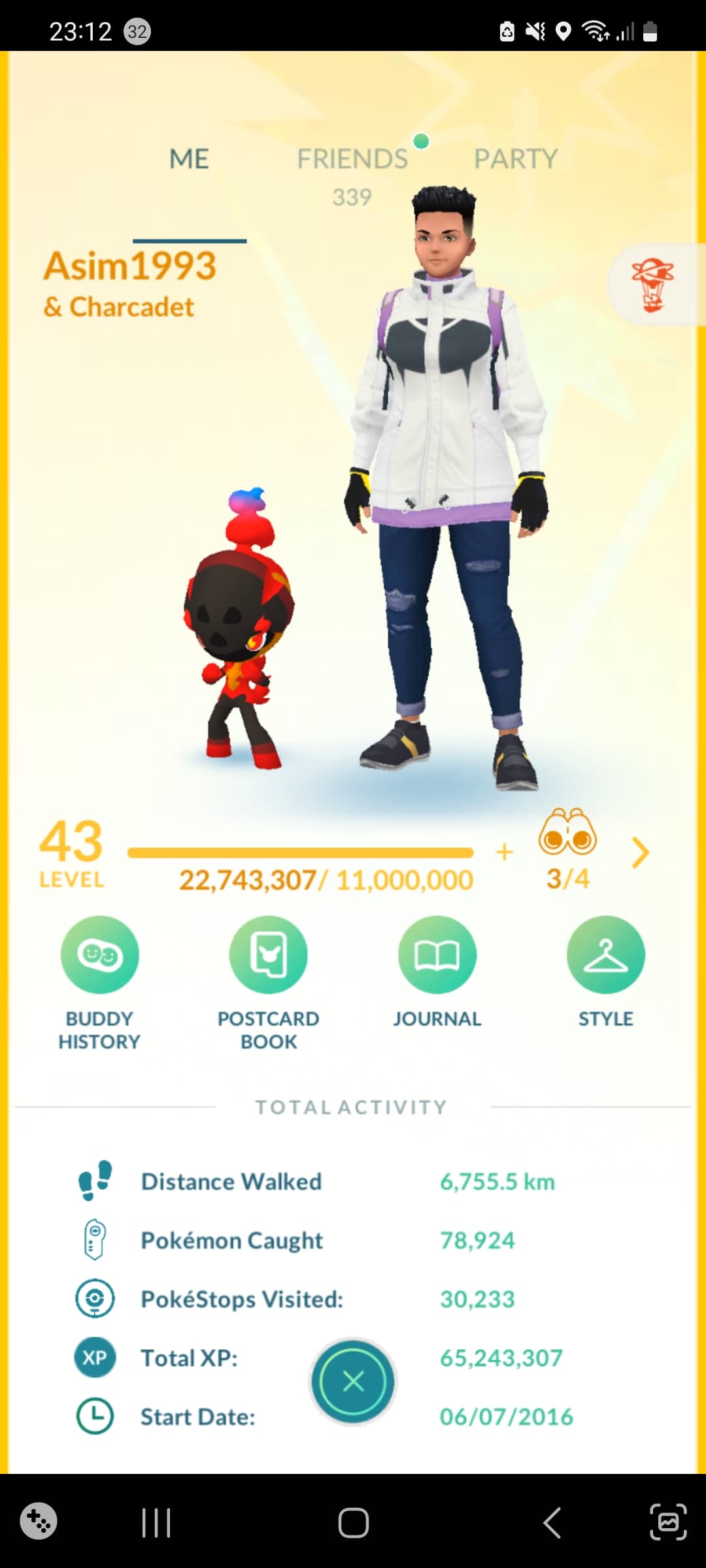Select the Me tab
This screenshot has width=706, height=1568.
tap(189, 159)
